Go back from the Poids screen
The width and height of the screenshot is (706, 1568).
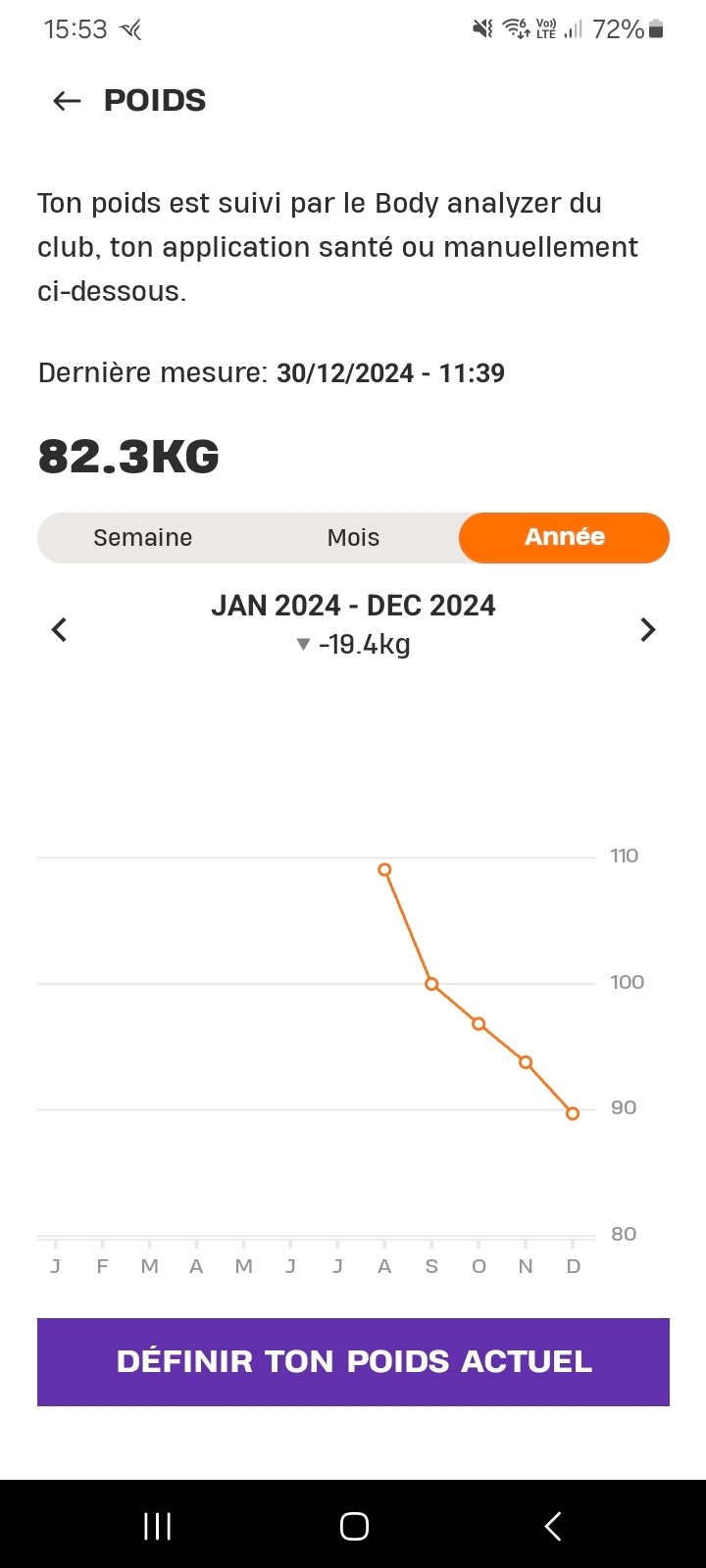pyautogui.click(x=67, y=101)
